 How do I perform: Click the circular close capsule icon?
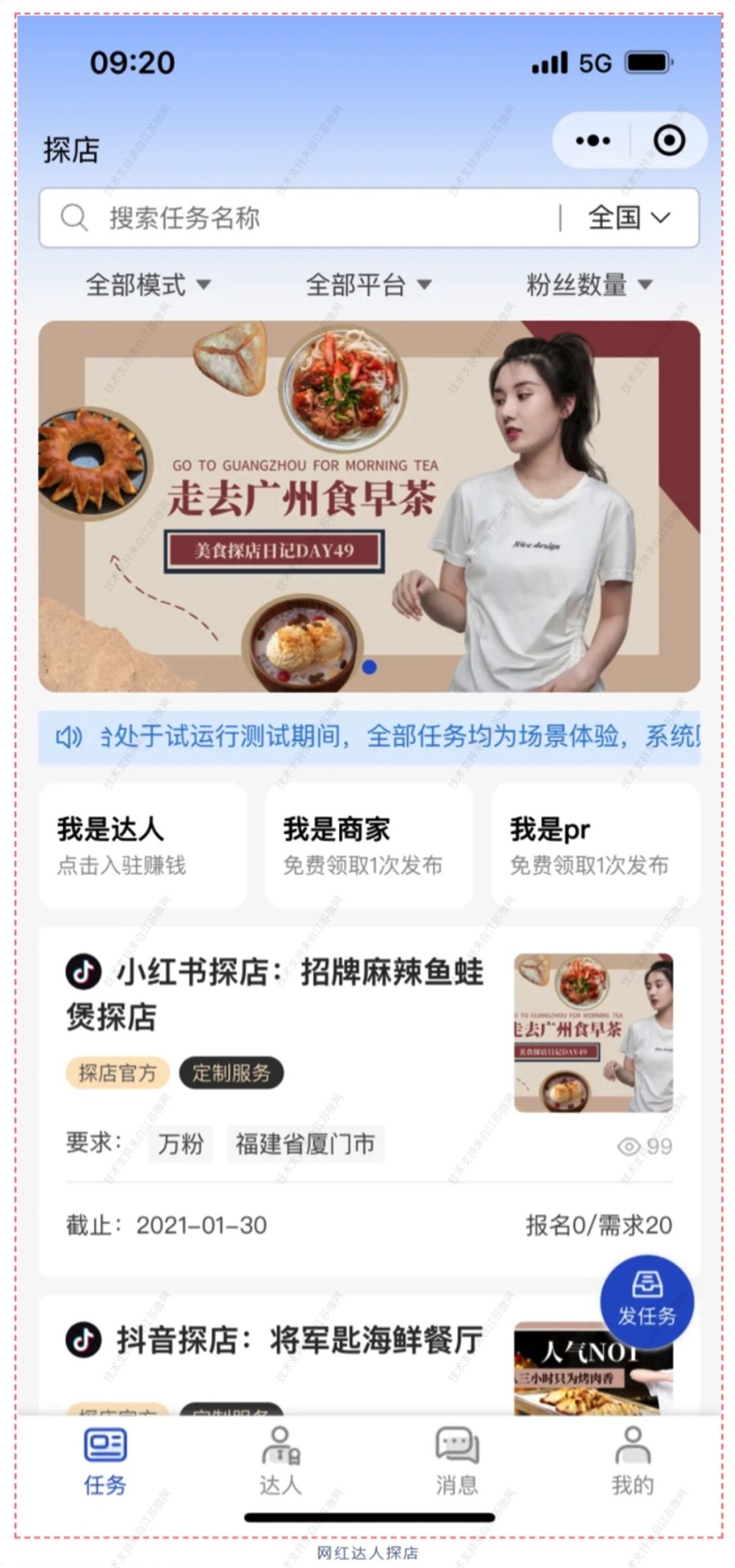670,140
